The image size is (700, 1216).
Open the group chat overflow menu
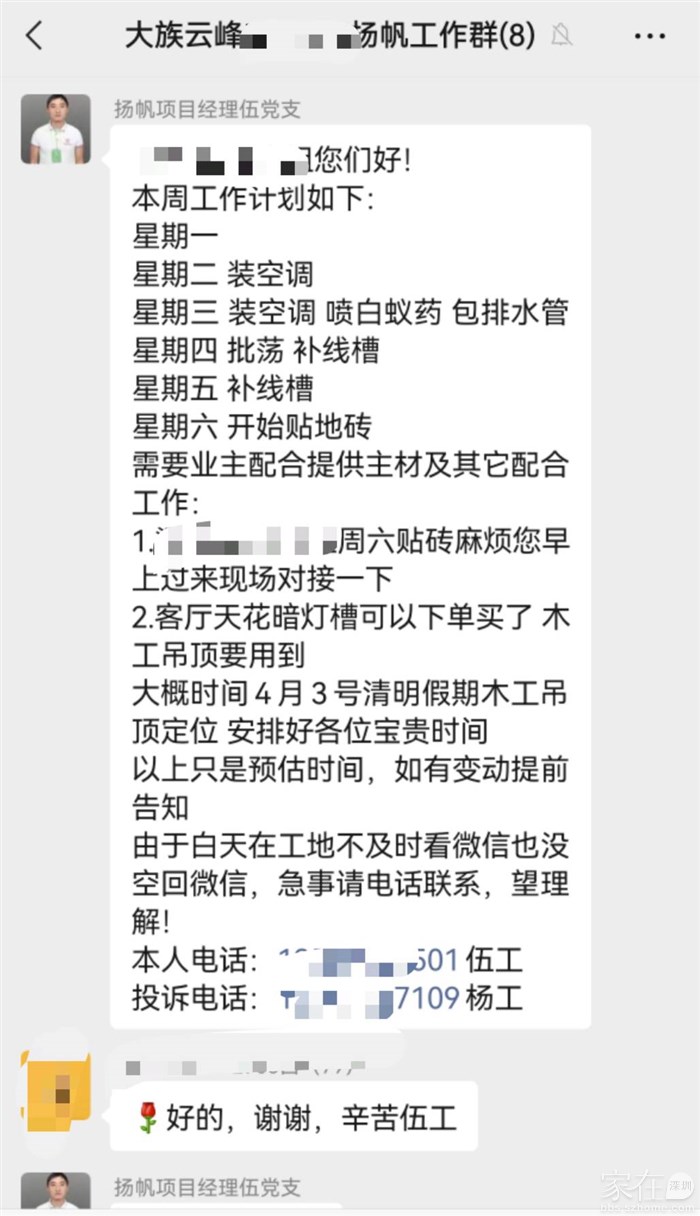click(x=649, y=37)
